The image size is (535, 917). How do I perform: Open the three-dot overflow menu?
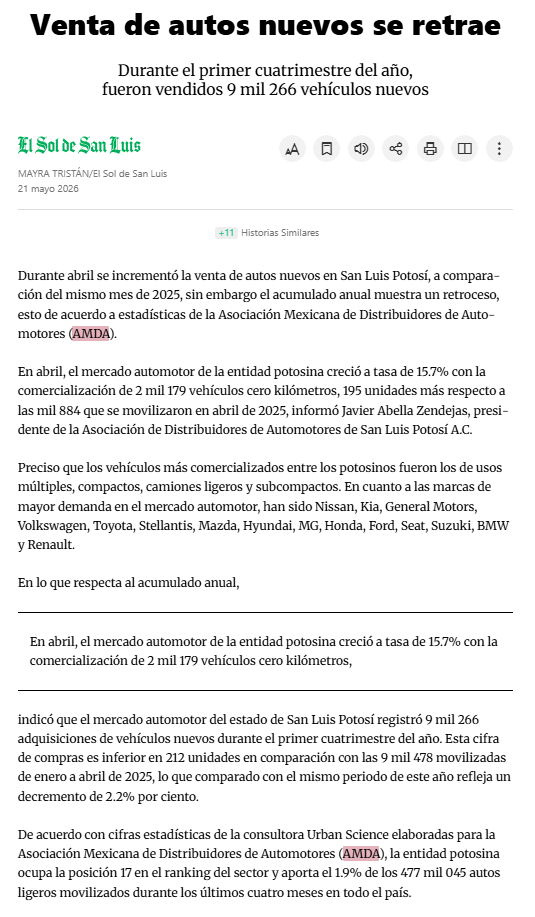(499, 149)
